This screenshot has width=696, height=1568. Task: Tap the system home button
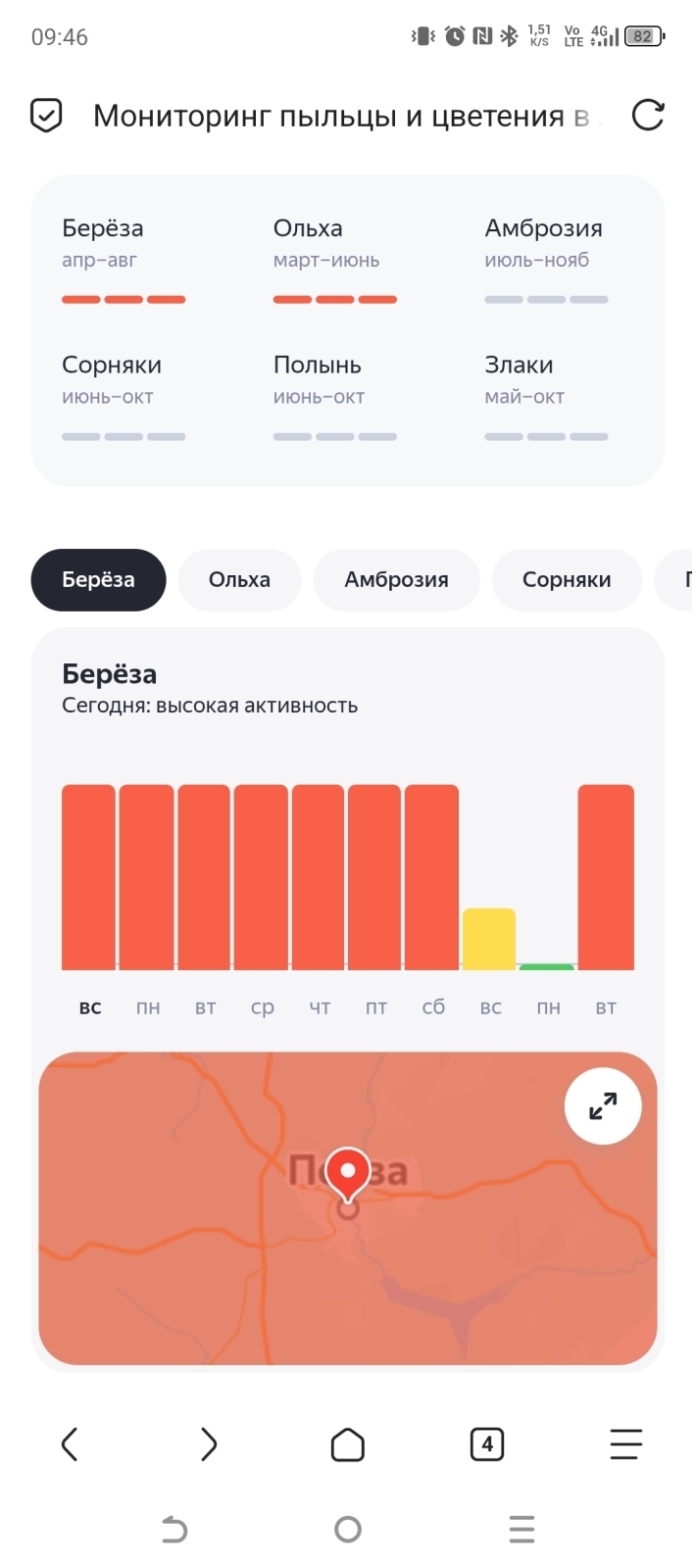point(347,1529)
